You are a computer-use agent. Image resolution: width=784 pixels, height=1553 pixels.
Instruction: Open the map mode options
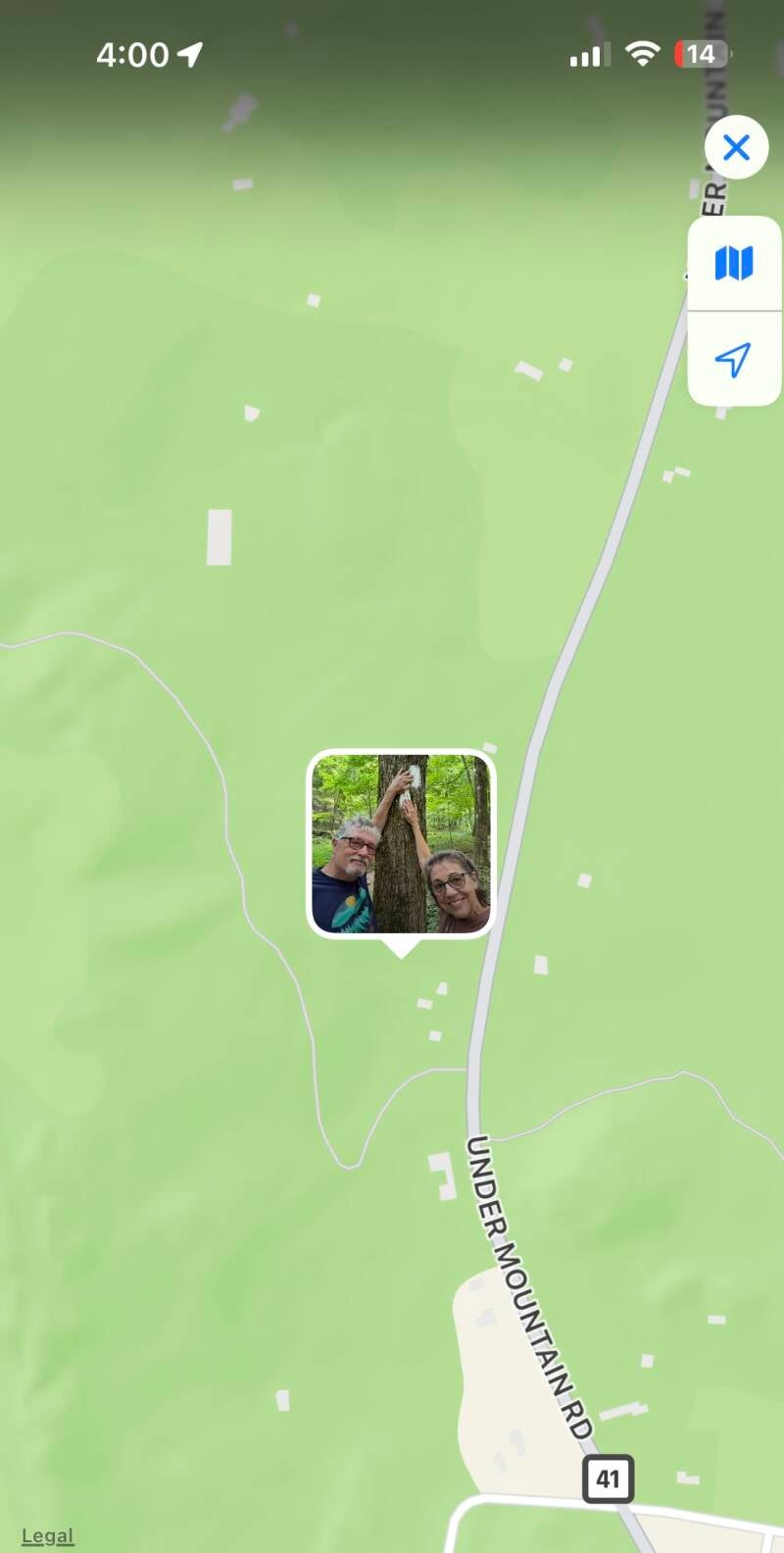pyautogui.click(x=734, y=263)
